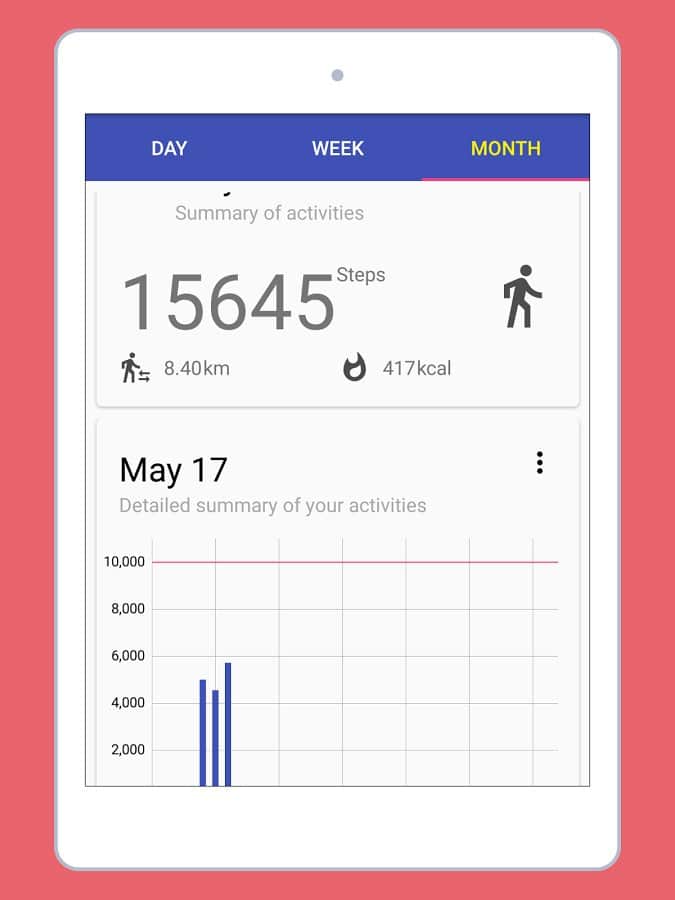Viewport: 675px width, 900px height.
Task: Switch to the WEEK tab
Action: [x=337, y=148]
